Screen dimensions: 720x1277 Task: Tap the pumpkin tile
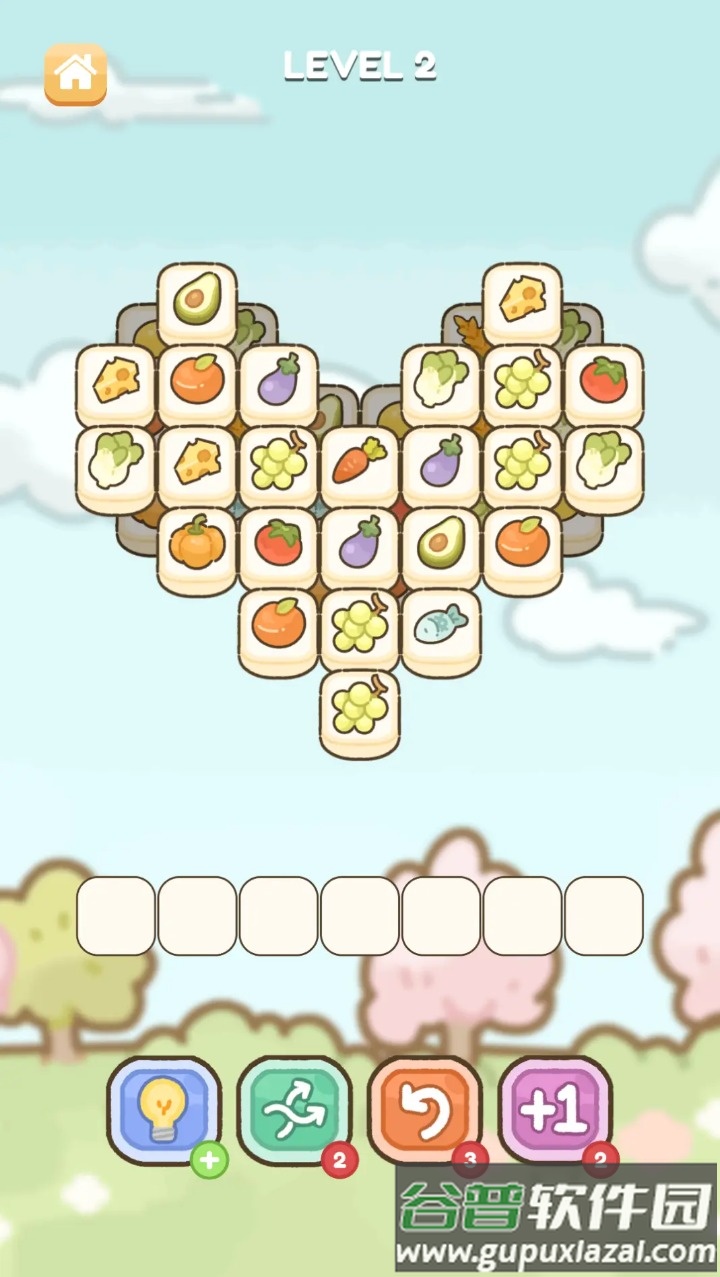click(197, 546)
